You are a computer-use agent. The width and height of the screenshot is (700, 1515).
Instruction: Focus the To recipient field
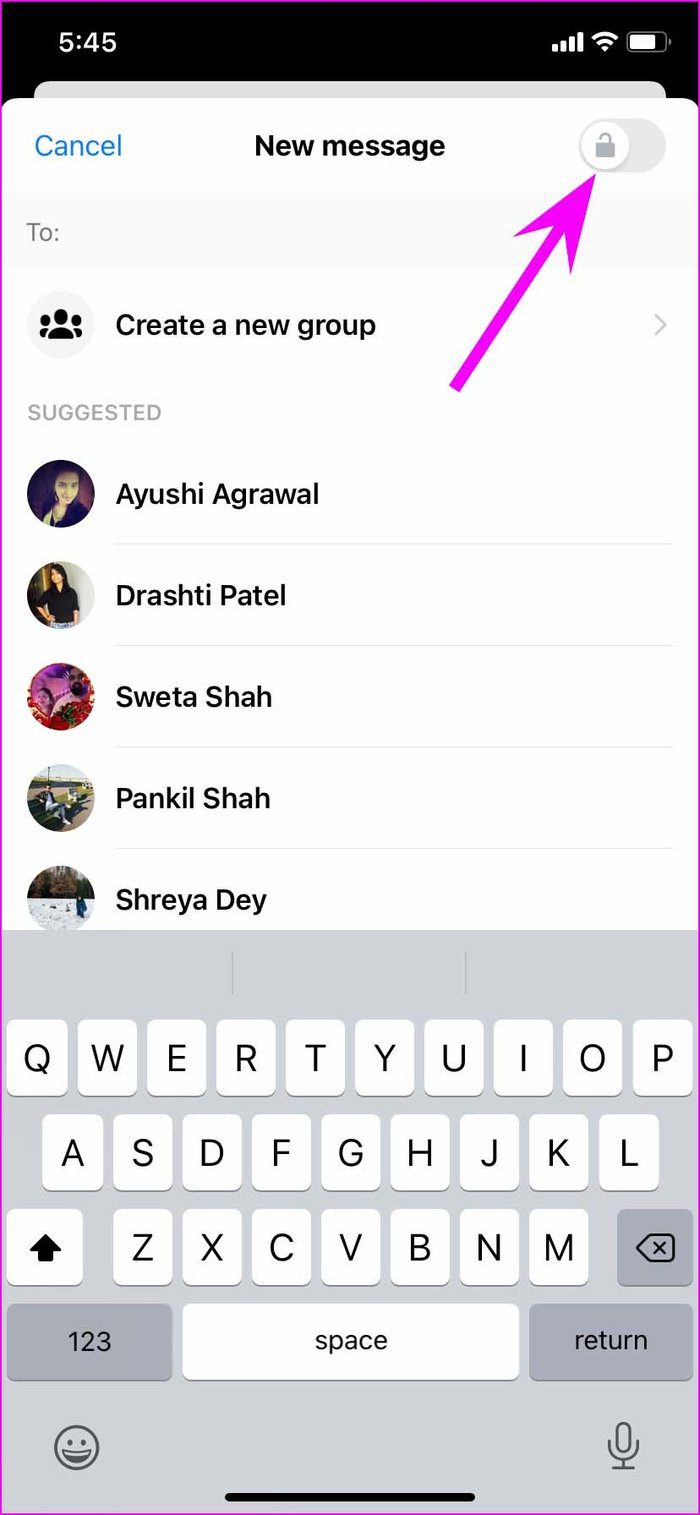350,232
